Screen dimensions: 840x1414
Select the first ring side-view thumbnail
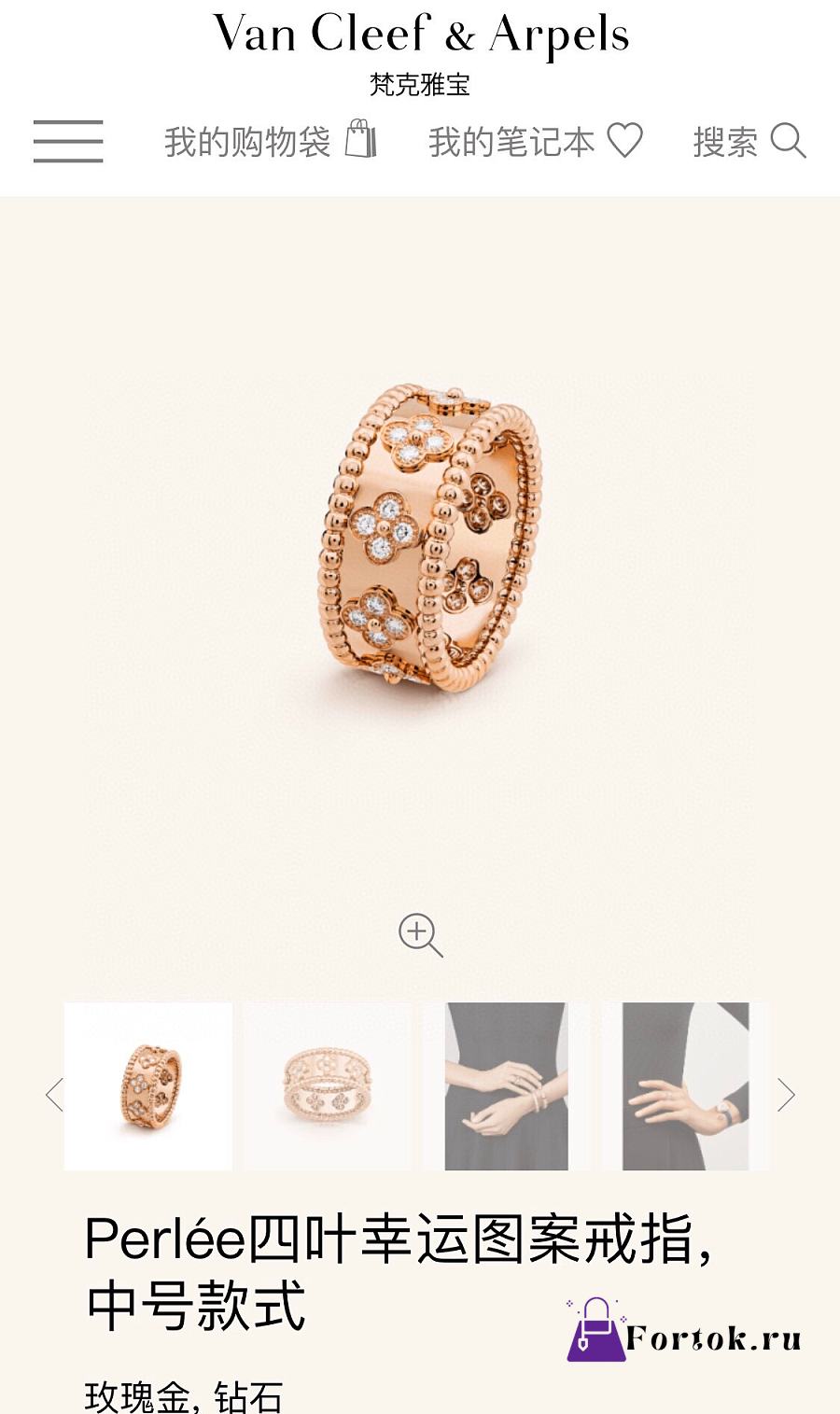click(148, 1086)
